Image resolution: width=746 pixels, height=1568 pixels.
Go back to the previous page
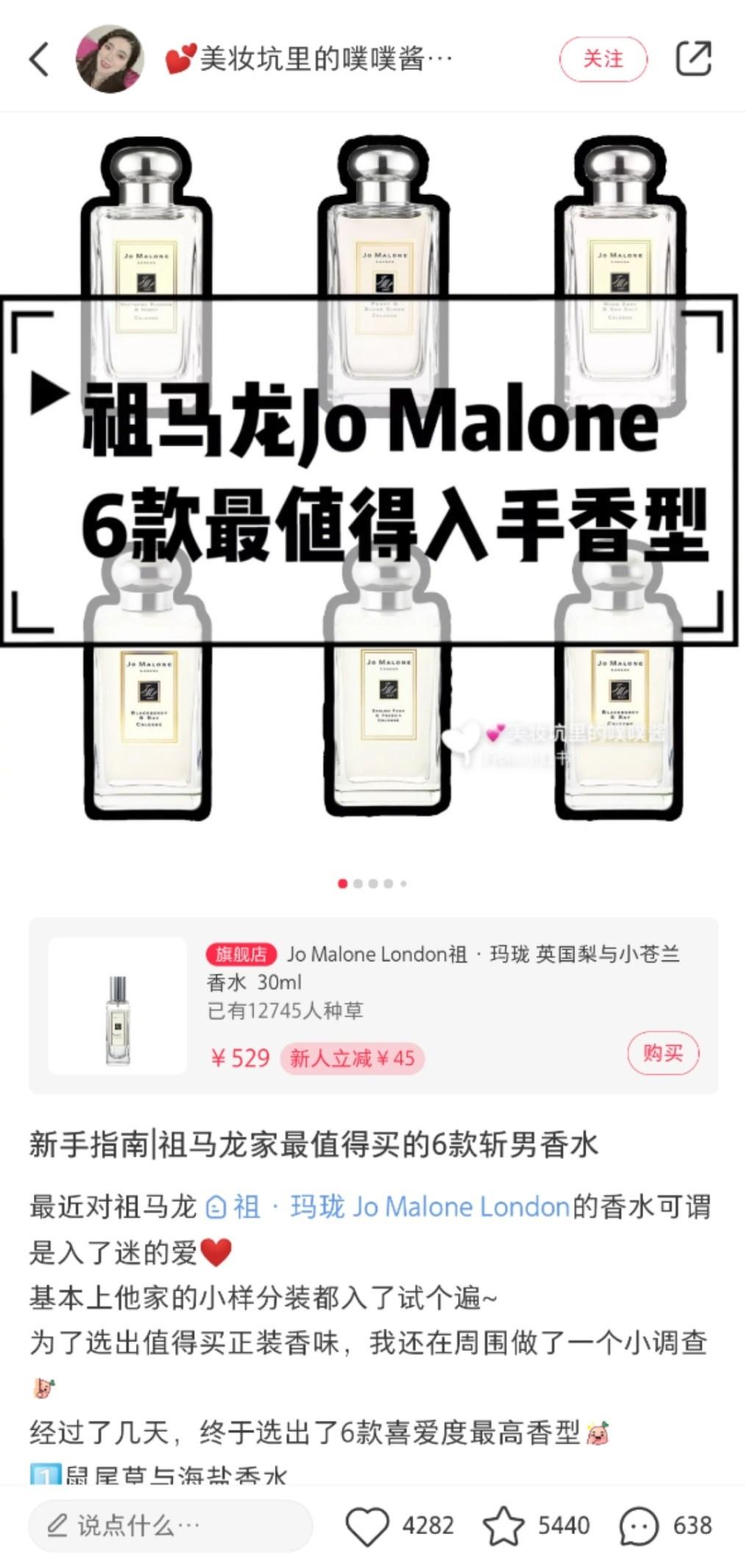[x=39, y=59]
